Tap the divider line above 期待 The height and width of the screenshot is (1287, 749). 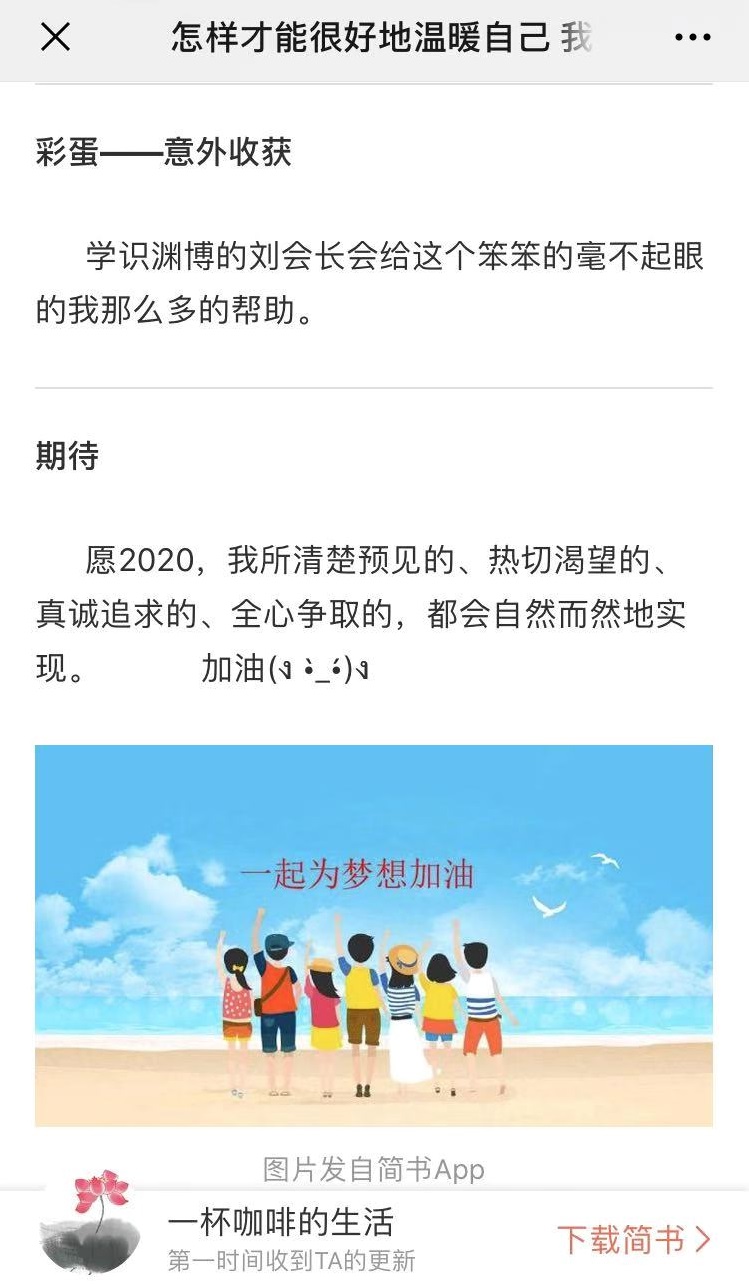(x=374, y=385)
